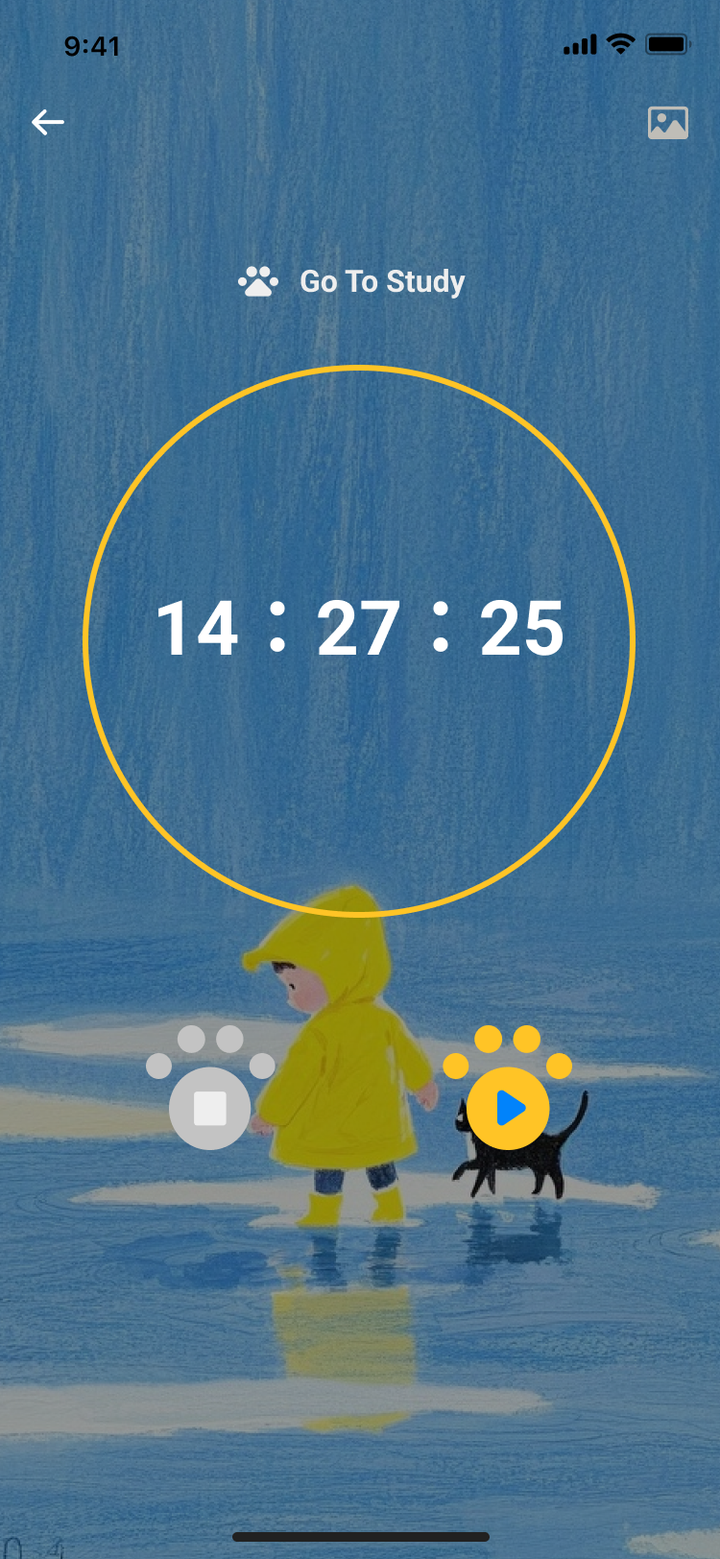This screenshot has width=720, height=1559.
Task: Stop the study timer
Action: click(210, 1108)
